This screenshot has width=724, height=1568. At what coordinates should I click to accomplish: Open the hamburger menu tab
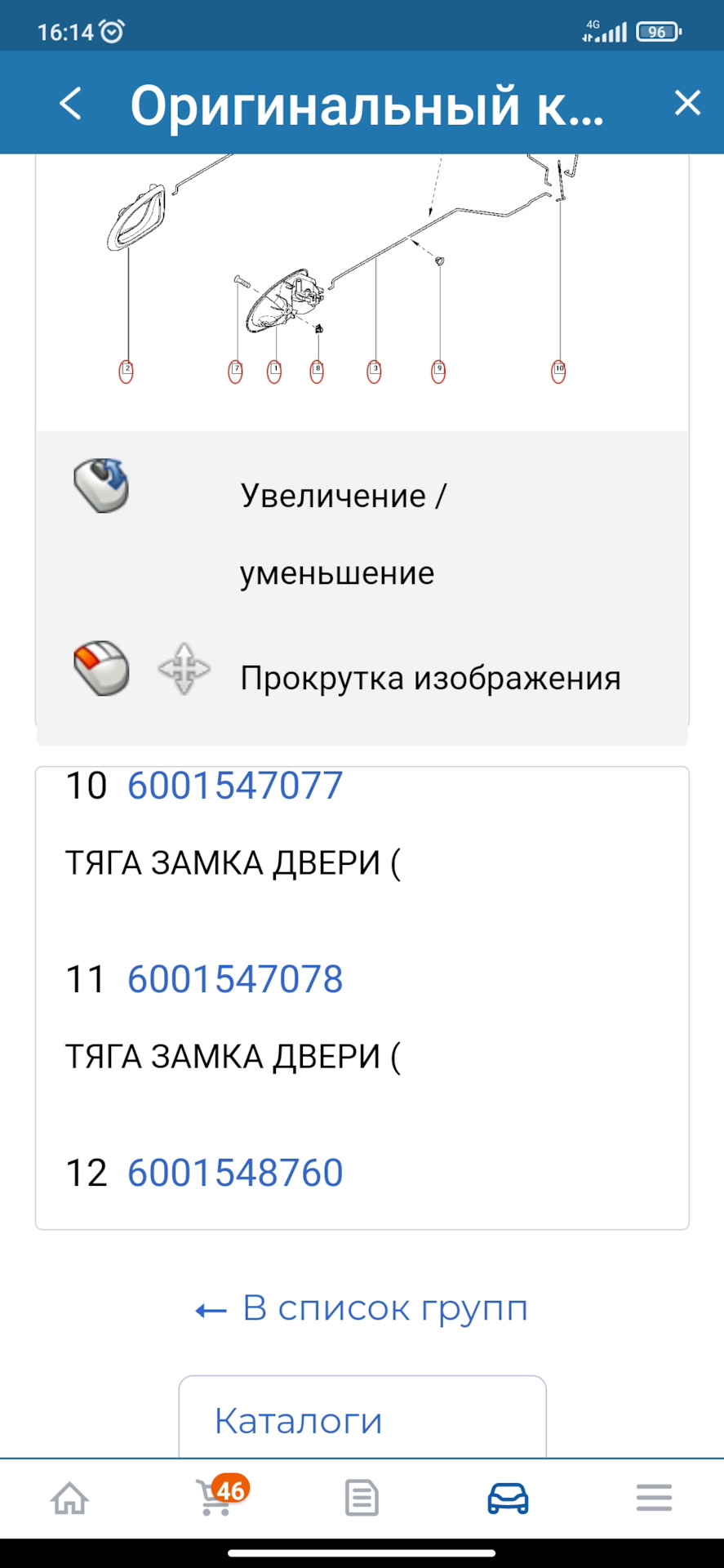click(x=654, y=1499)
